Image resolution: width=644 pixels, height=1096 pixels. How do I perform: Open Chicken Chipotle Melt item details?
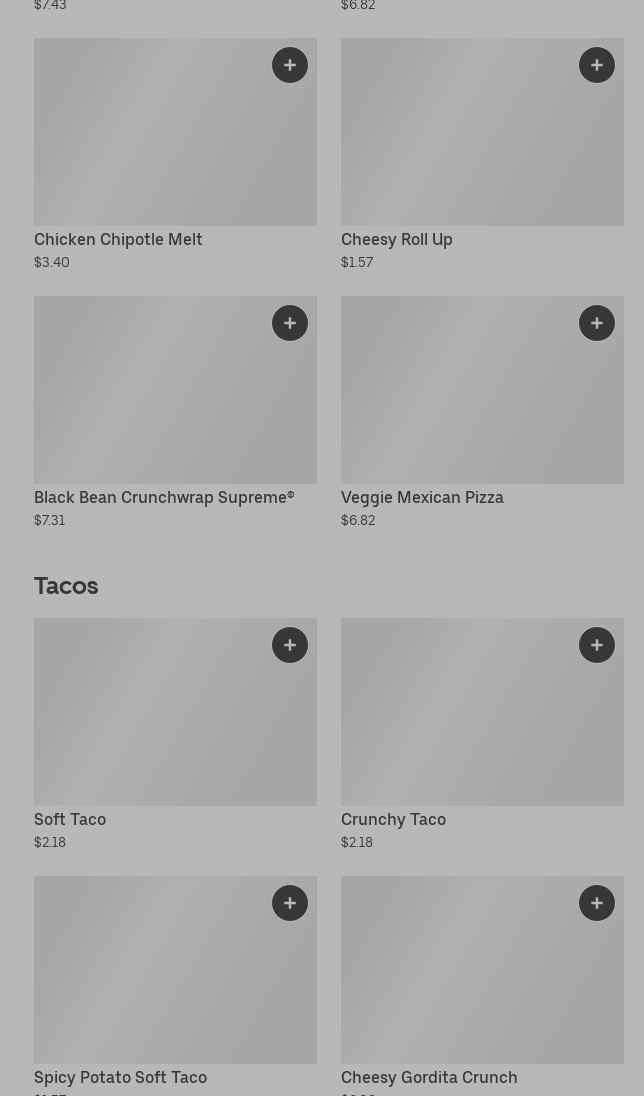coord(150,150)
